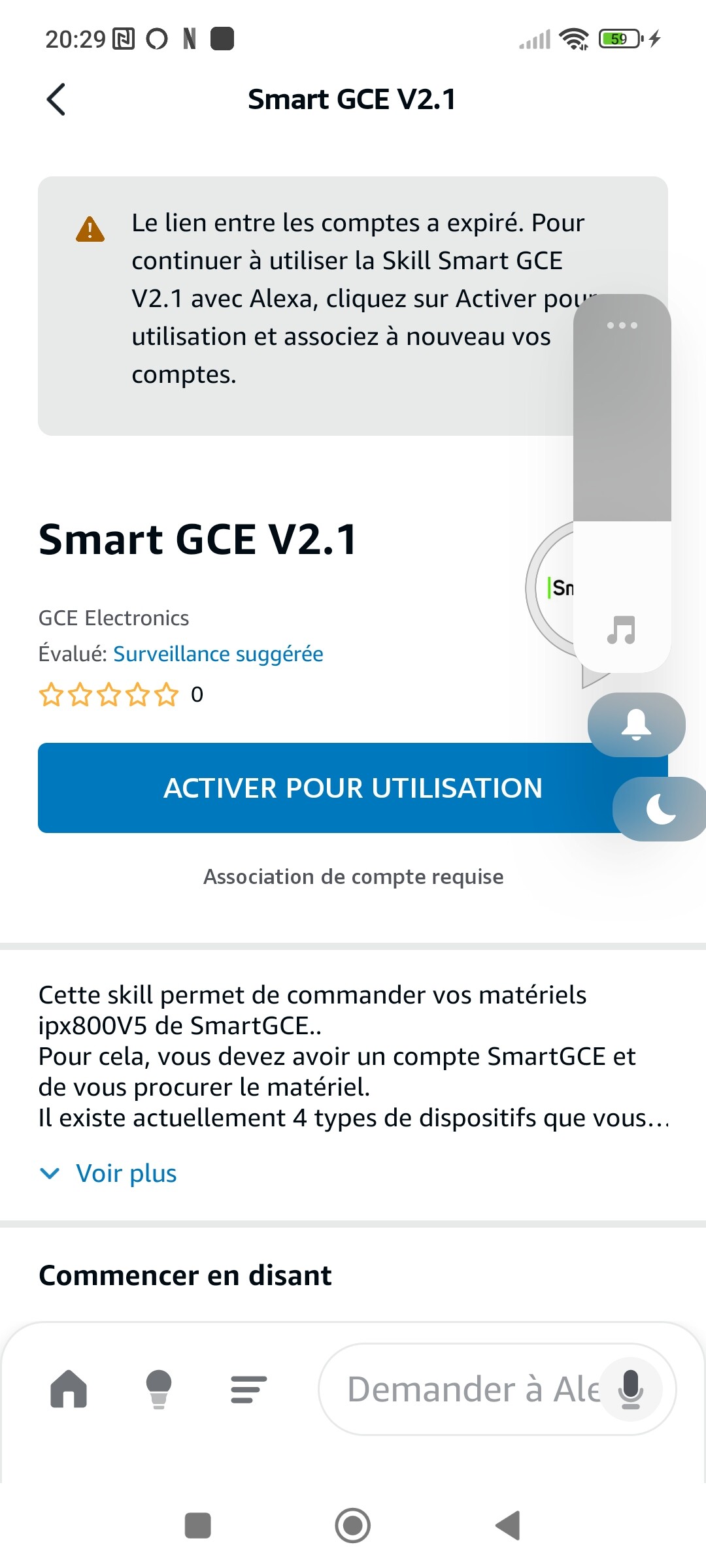Open volume panel's three-dot options
Image resolution: width=706 pixels, height=1568 pixels.
(622, 325)
